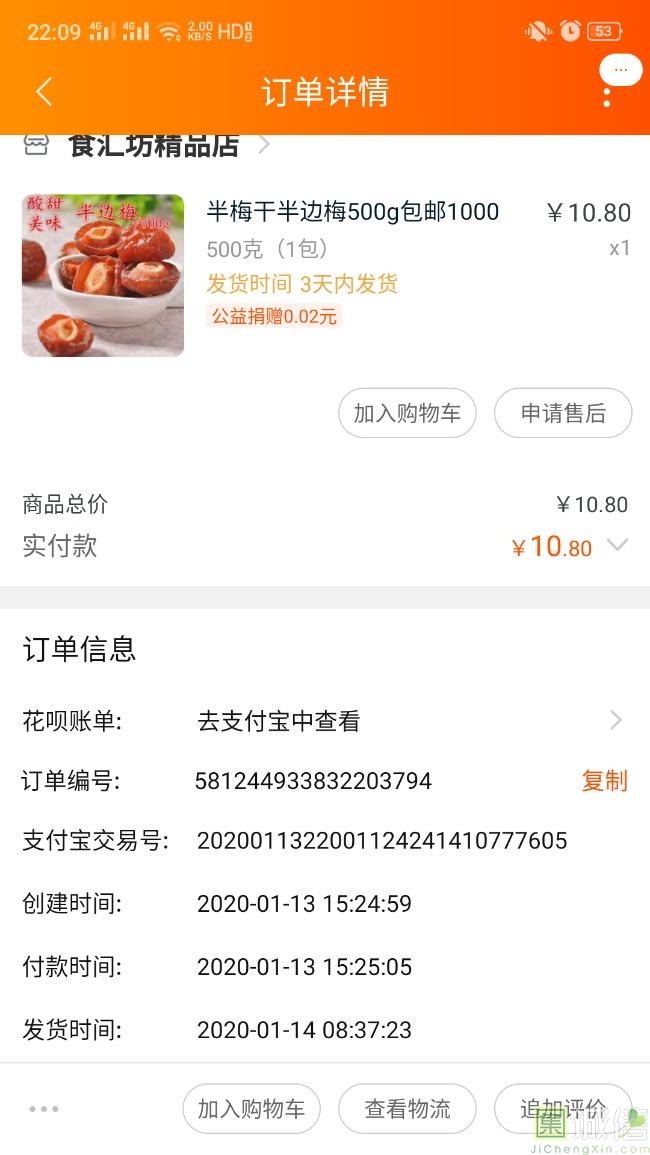Expand the 实付款 payment breakdown
Screen dimensions: 650x1155
[617, 546]
